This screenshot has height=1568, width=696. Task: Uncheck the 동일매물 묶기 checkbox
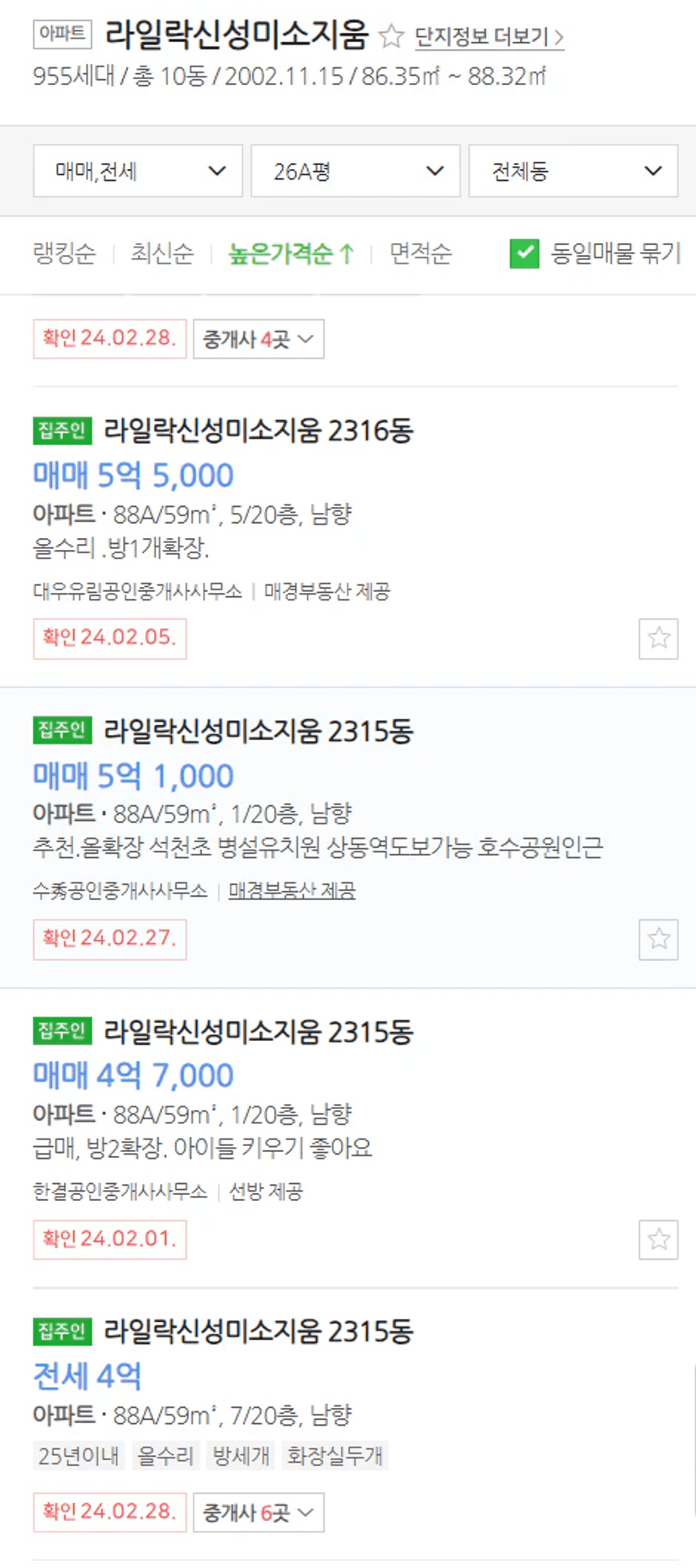tap(524, 253)
